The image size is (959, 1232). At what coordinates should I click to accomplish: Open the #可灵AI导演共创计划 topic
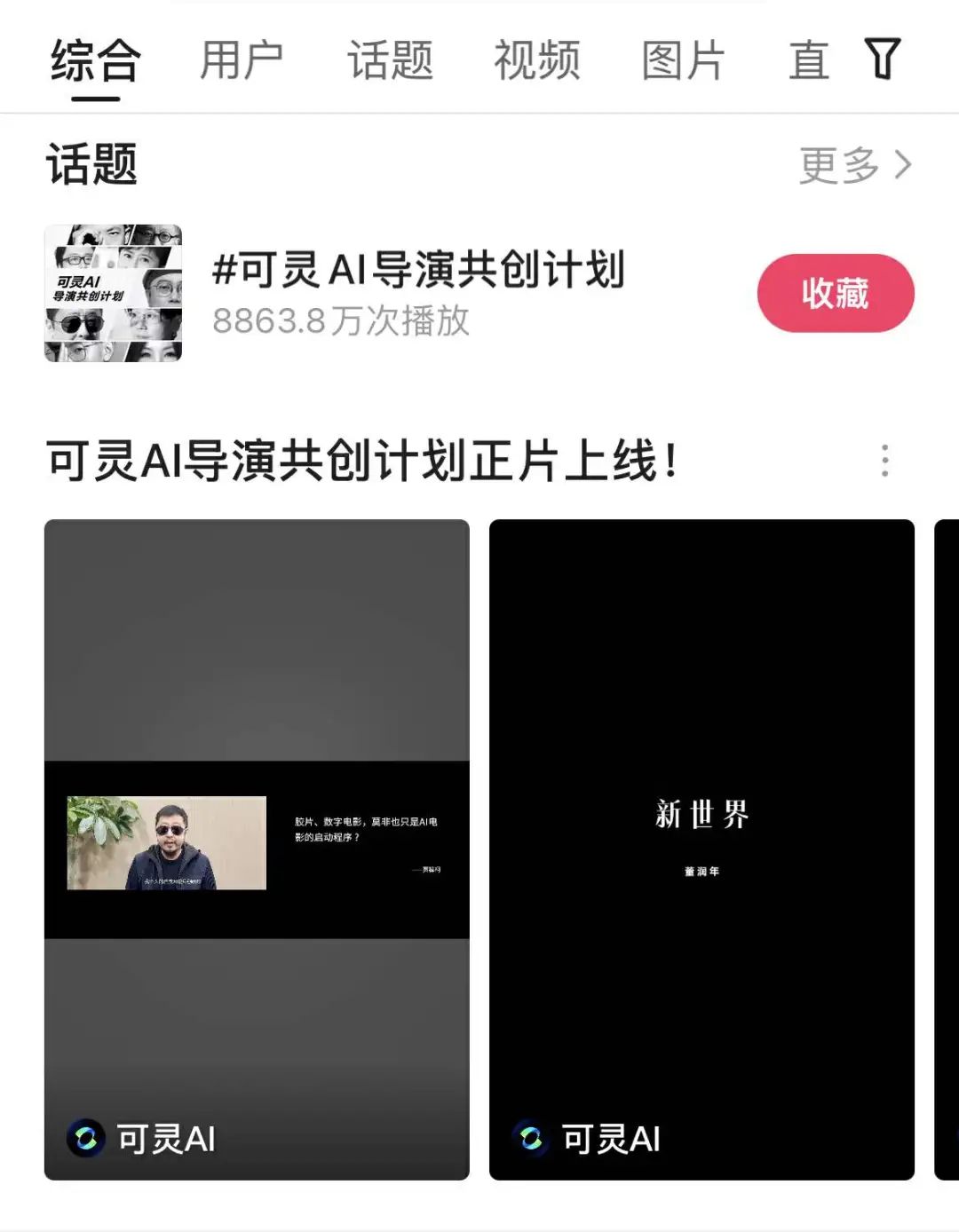coord(417,271)
